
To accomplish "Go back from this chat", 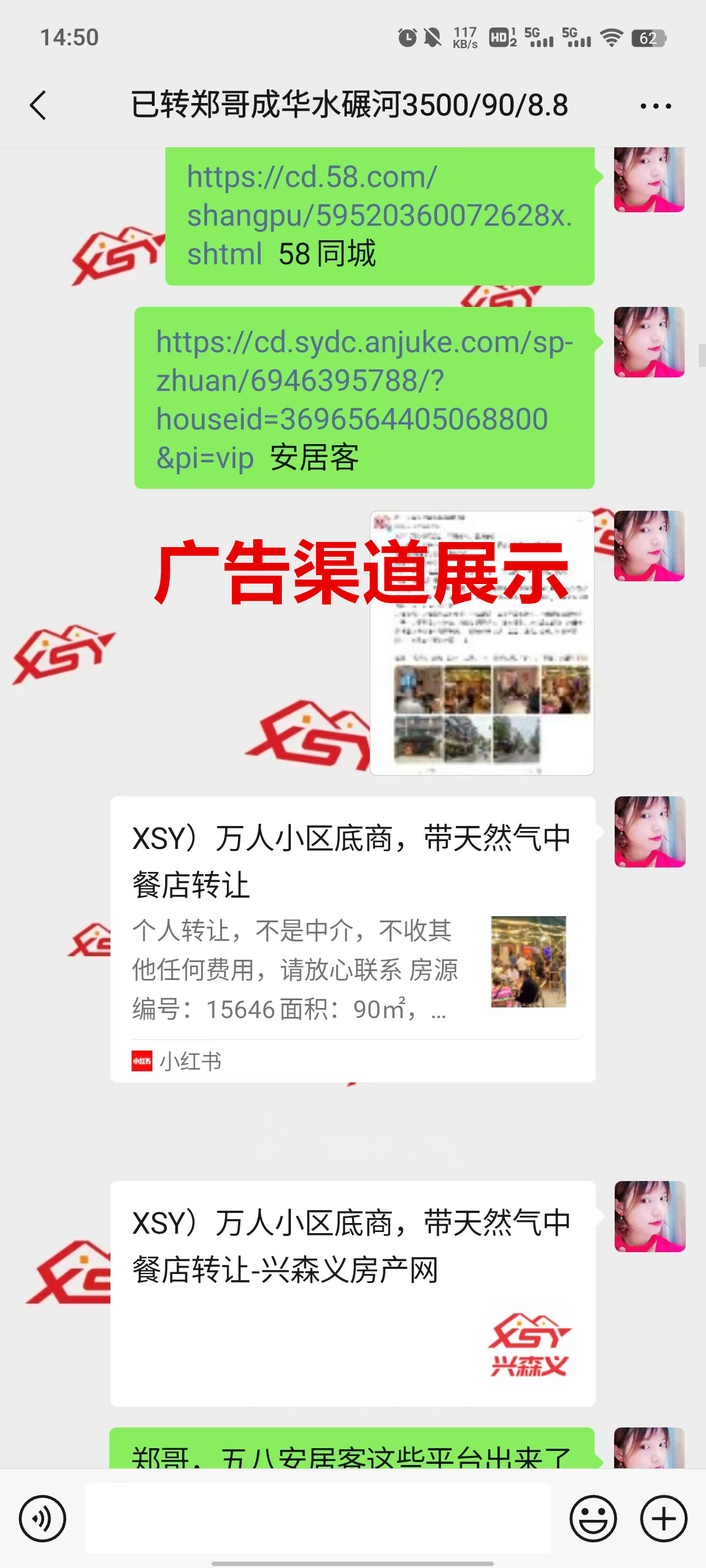I will point(38,105).
